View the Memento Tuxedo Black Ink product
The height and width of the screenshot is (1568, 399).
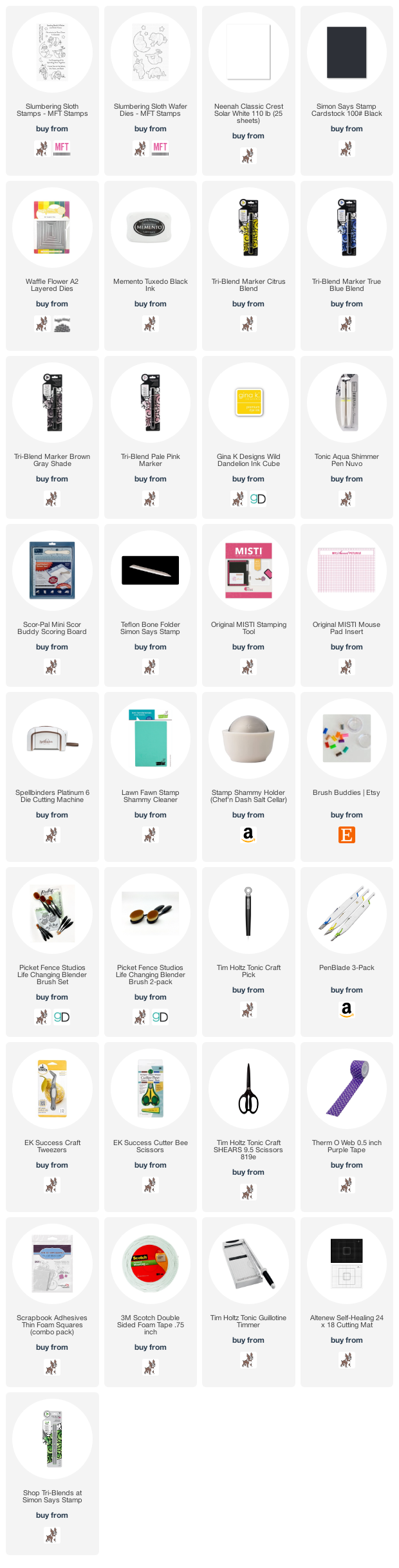(x=150, y=229)
